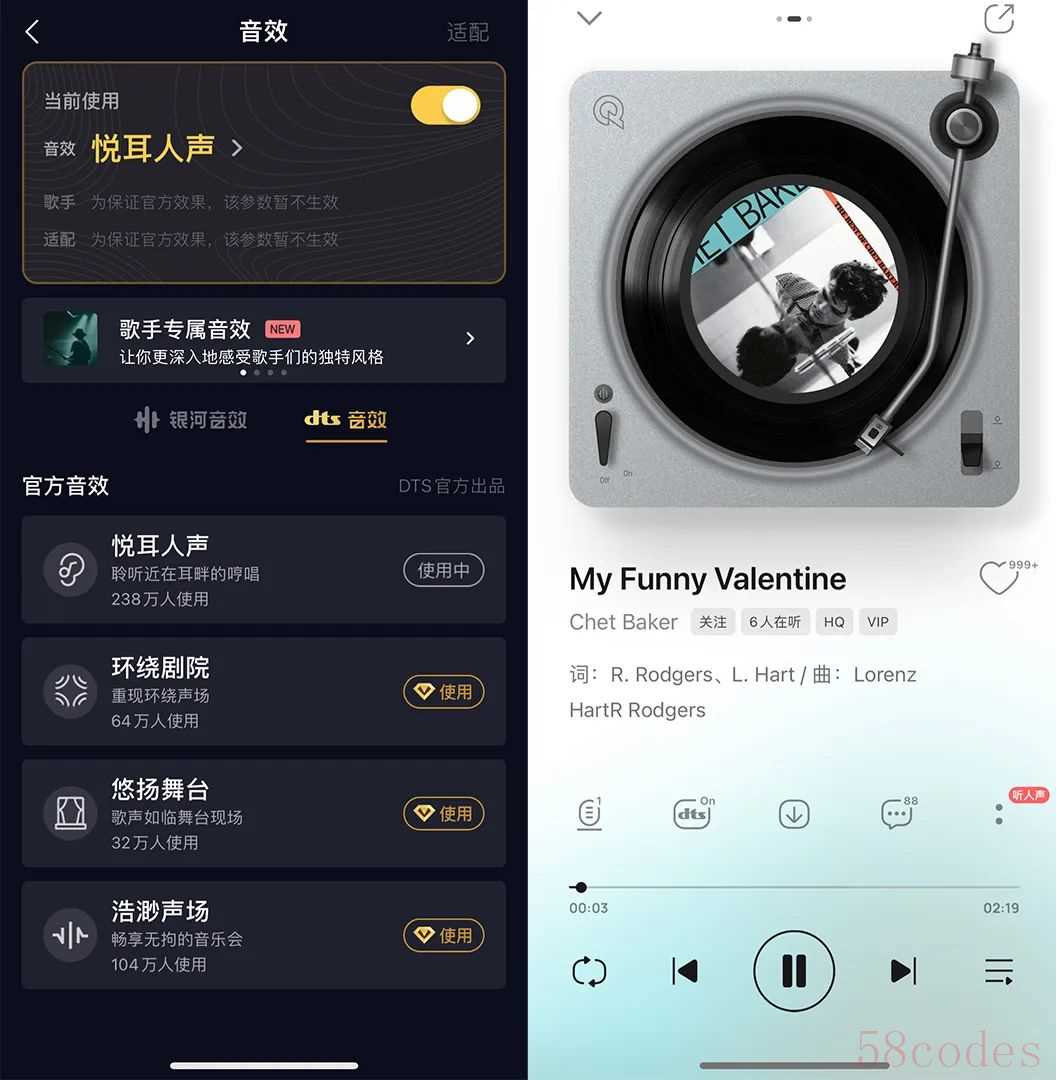
Task: Switch to the 银河音效 tab
Action: click(x=191, y=420)
